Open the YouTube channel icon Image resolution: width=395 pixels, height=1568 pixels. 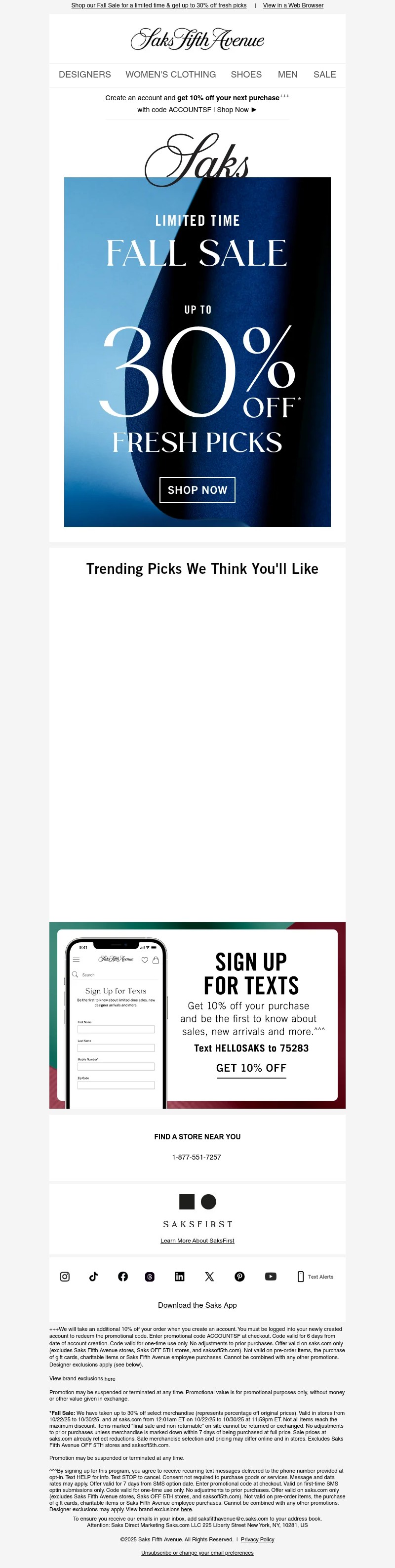271,1277
